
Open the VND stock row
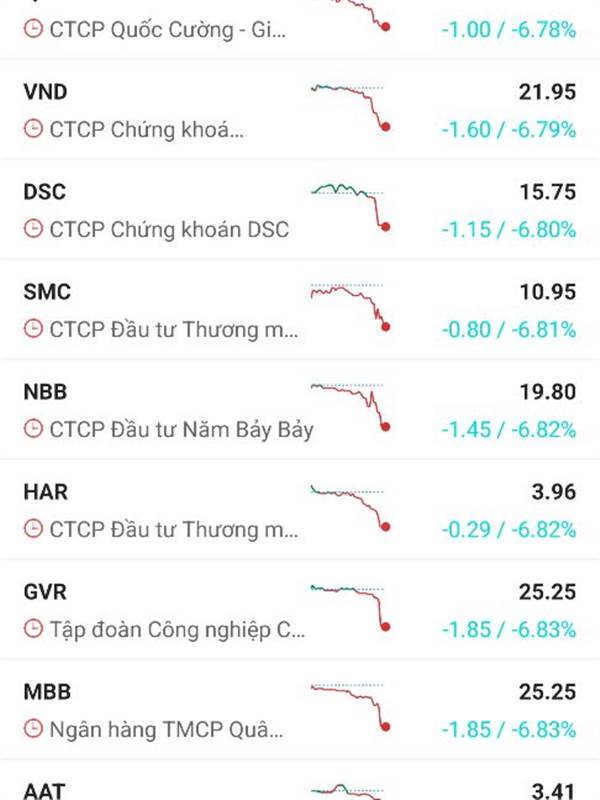click(300, 110)
